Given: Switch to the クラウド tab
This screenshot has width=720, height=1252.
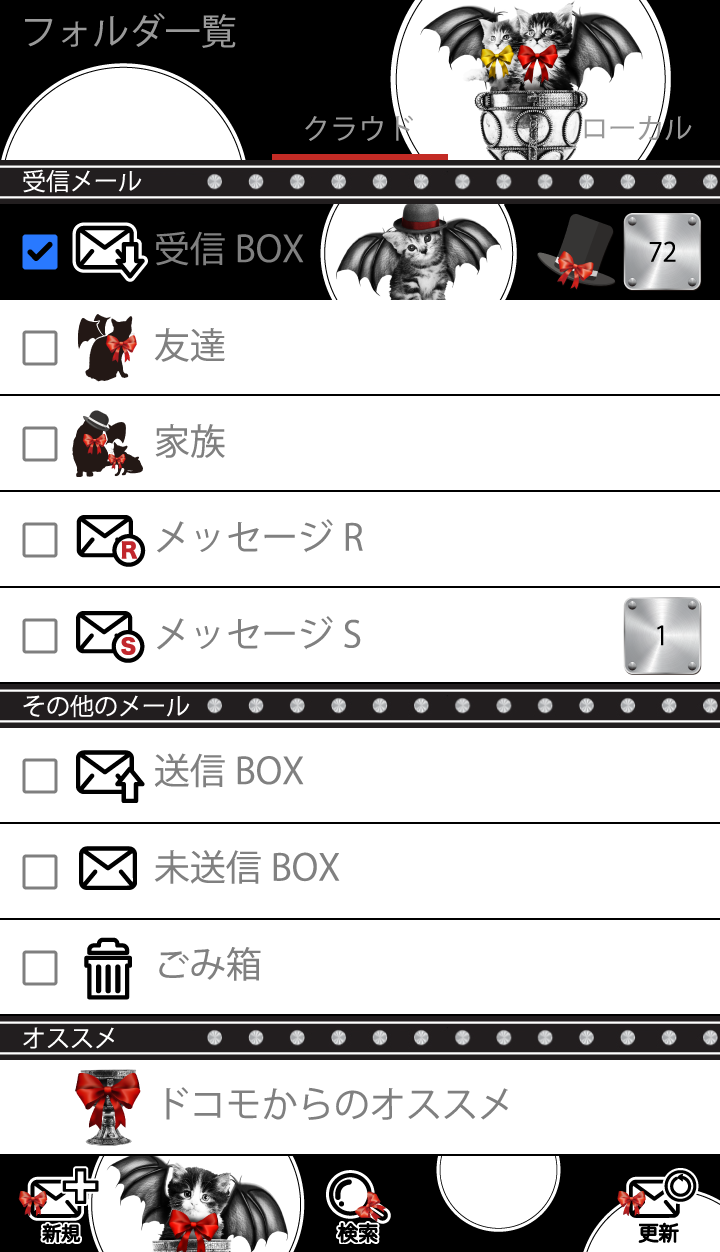Looking at the screenshot, I should [x=358, y=130].
